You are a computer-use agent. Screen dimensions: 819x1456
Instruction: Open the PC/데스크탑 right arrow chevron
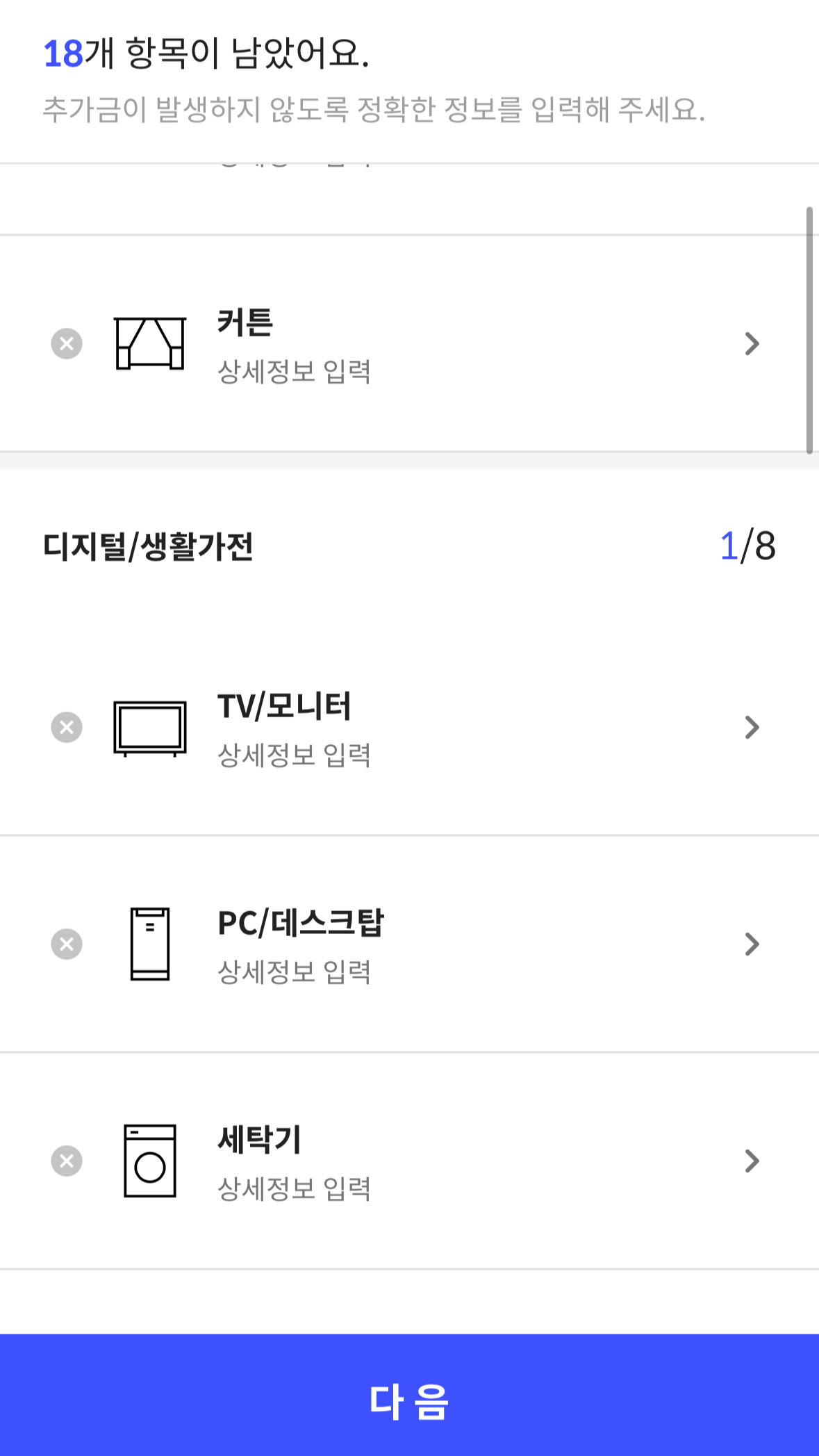752,944
